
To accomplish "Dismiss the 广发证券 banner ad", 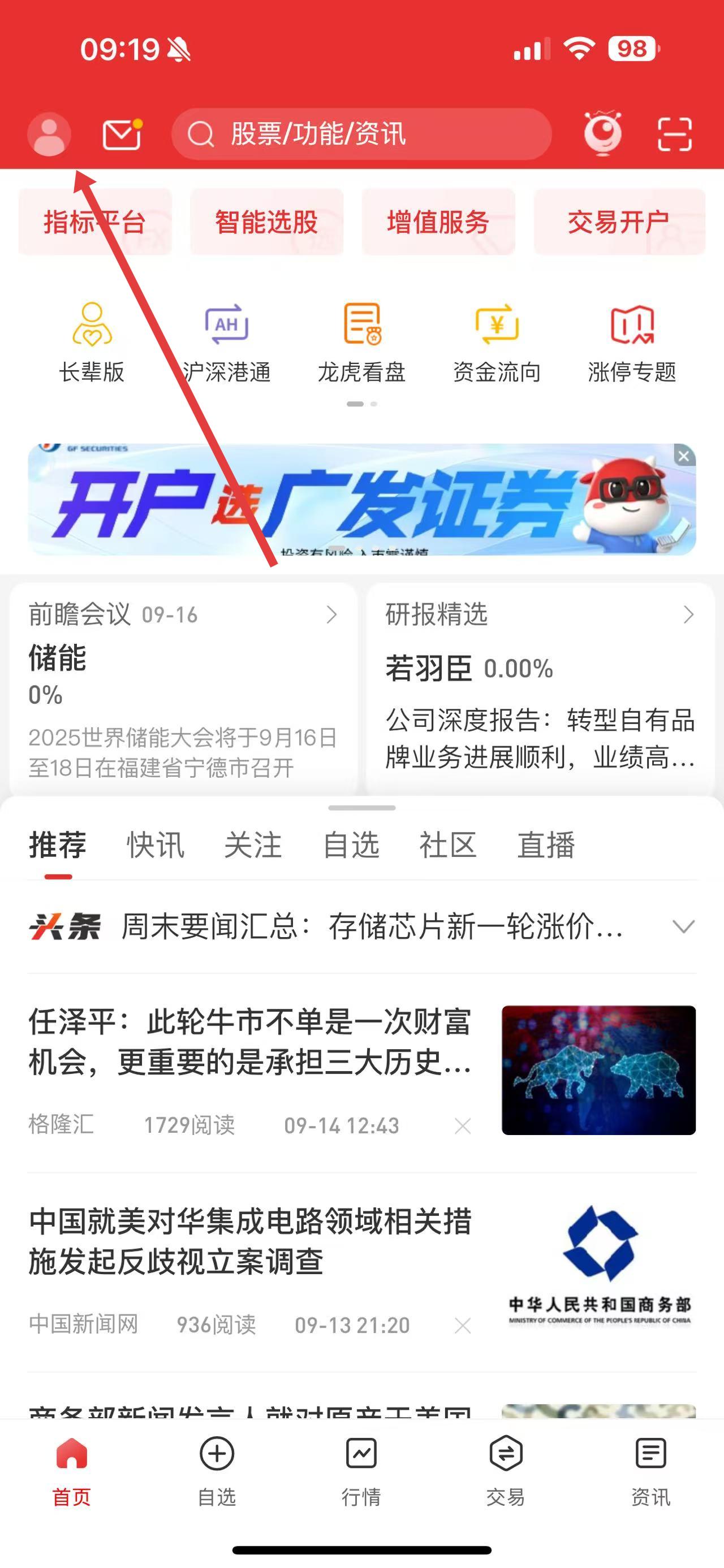I will [684, 456].
